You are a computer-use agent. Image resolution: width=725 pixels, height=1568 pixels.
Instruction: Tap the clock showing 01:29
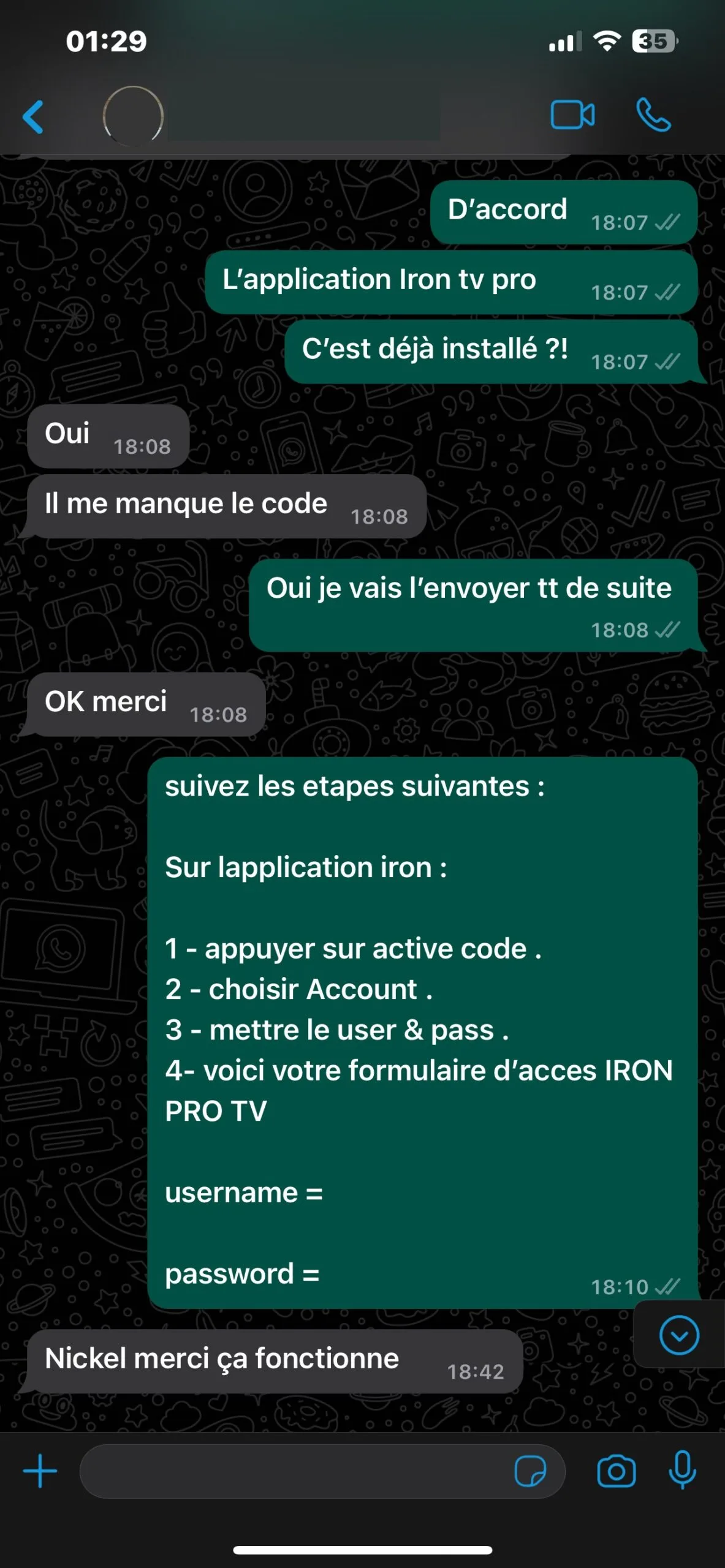tap(108, 42)
